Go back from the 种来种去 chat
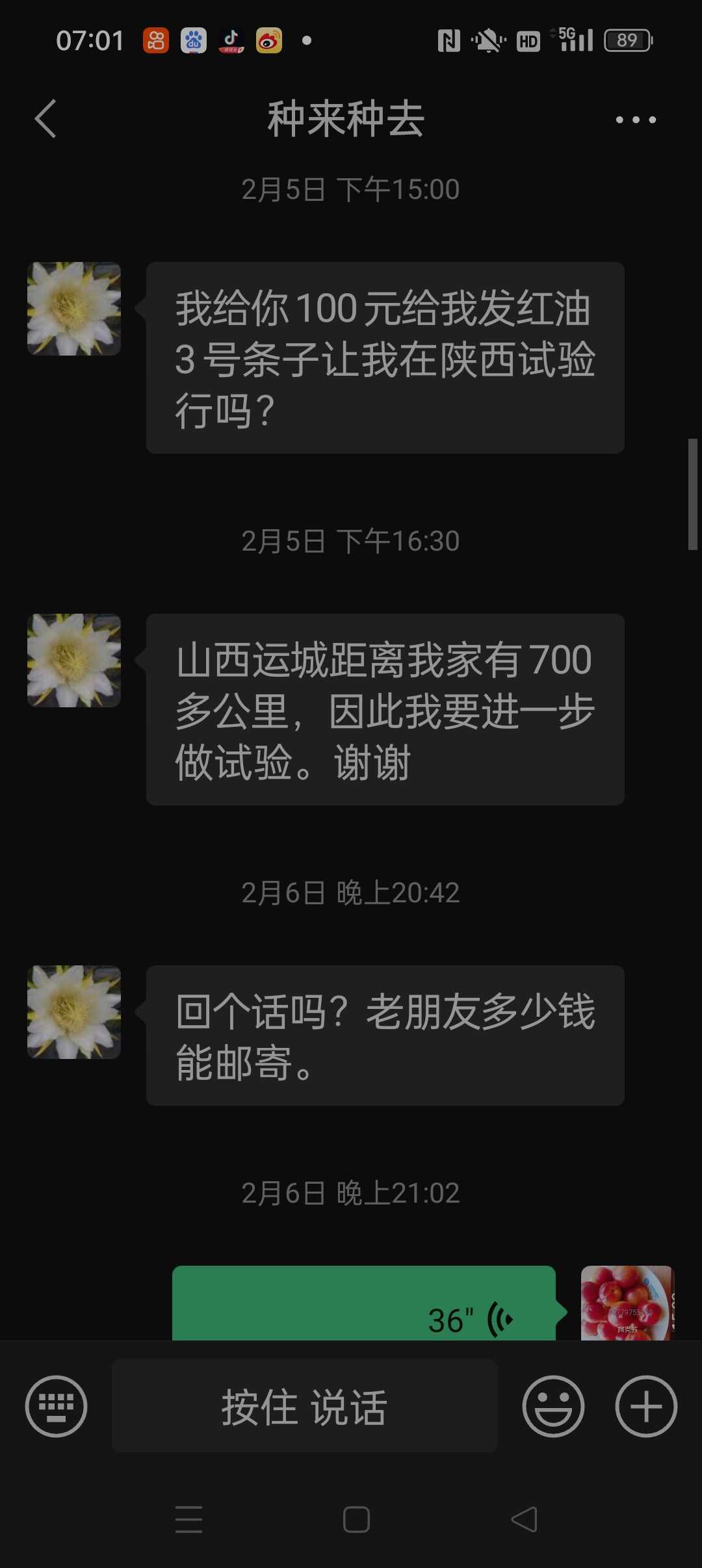 pyautogui.click(x=45, y=119)
